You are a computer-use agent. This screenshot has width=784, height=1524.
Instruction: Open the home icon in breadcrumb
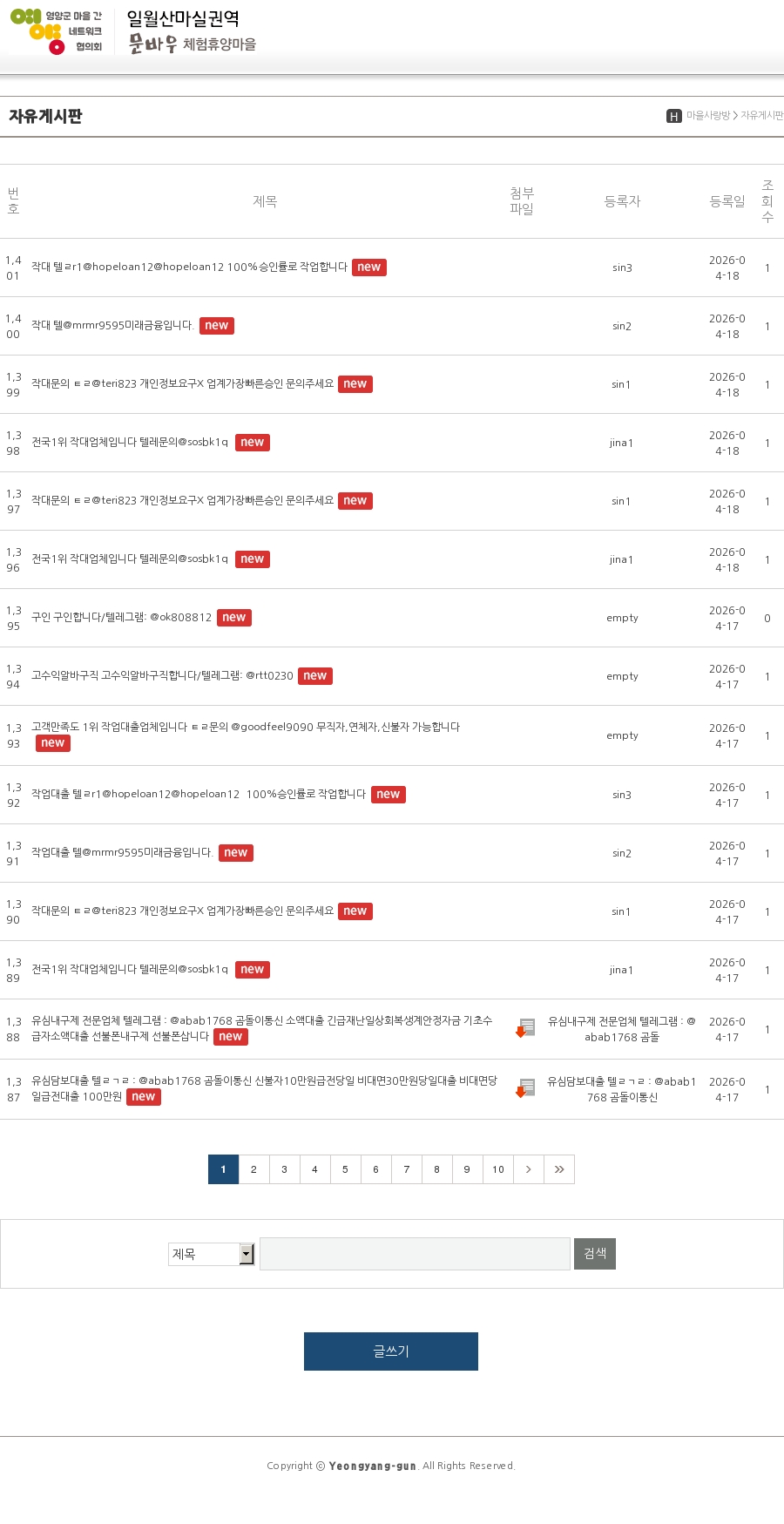pyautogui.click(x=673, y=116)
